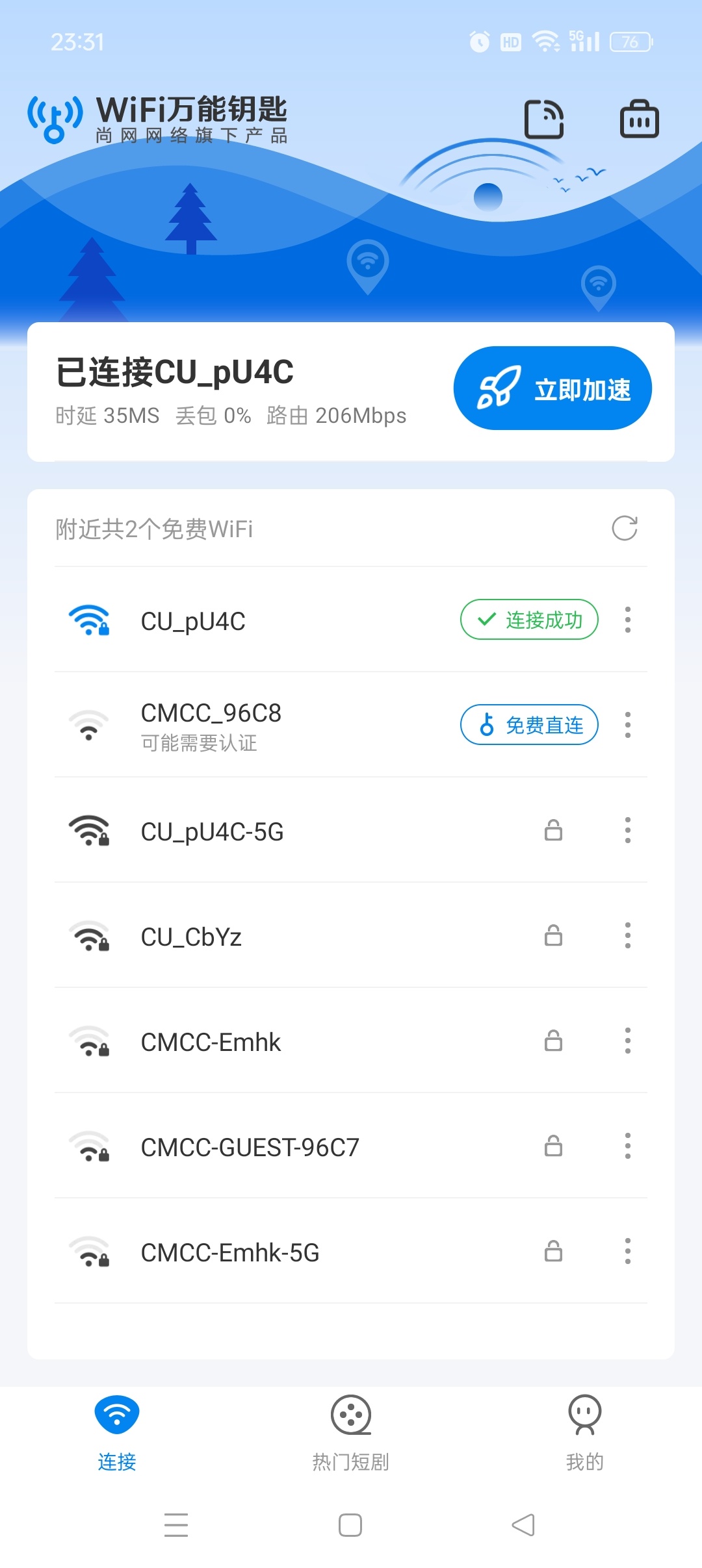Select the CMCC-Emhk-5G network
This screenshot has height=1568, width=702.
tap(230, 1252)
